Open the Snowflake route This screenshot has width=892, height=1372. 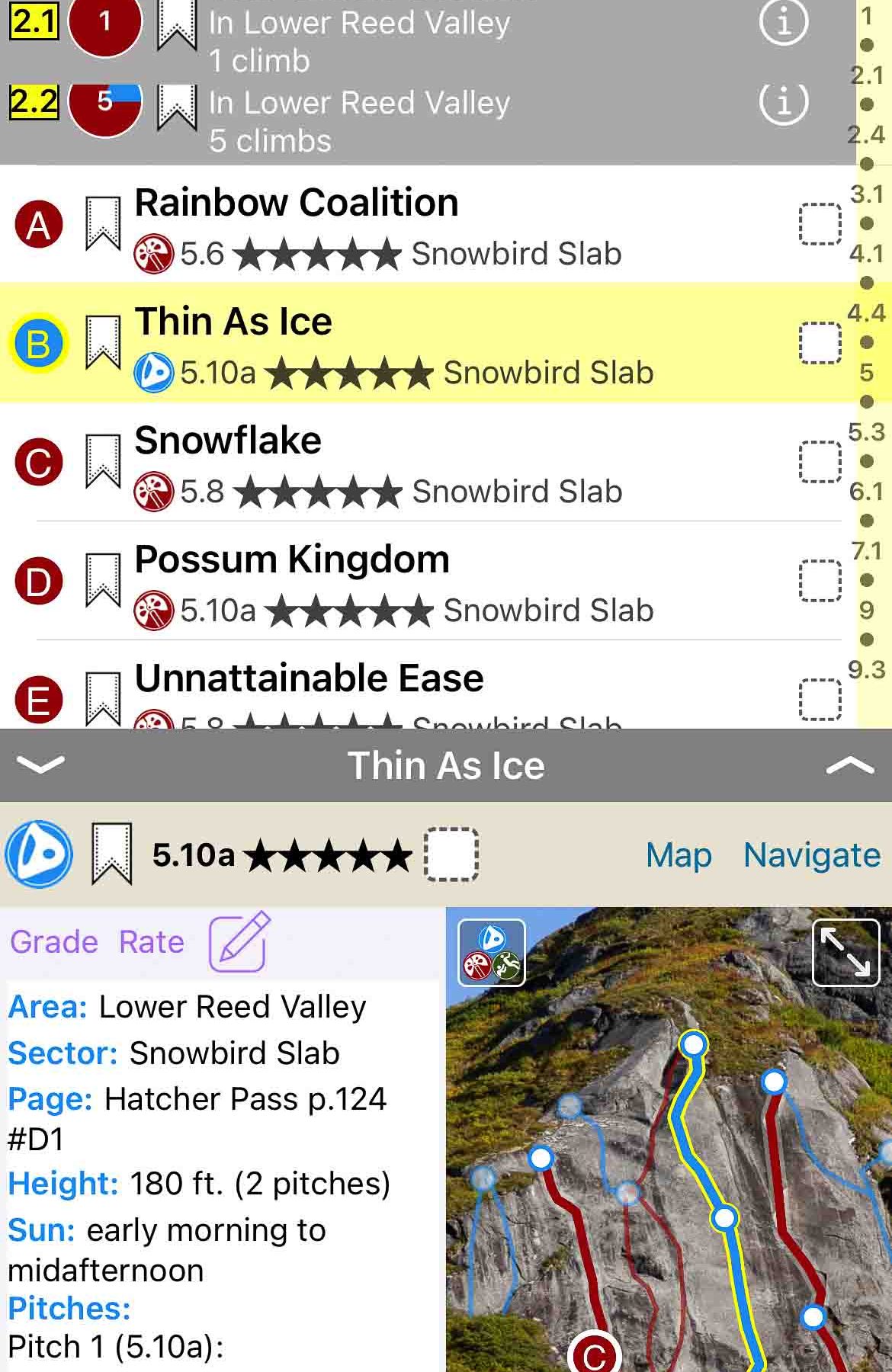point(229,442)
